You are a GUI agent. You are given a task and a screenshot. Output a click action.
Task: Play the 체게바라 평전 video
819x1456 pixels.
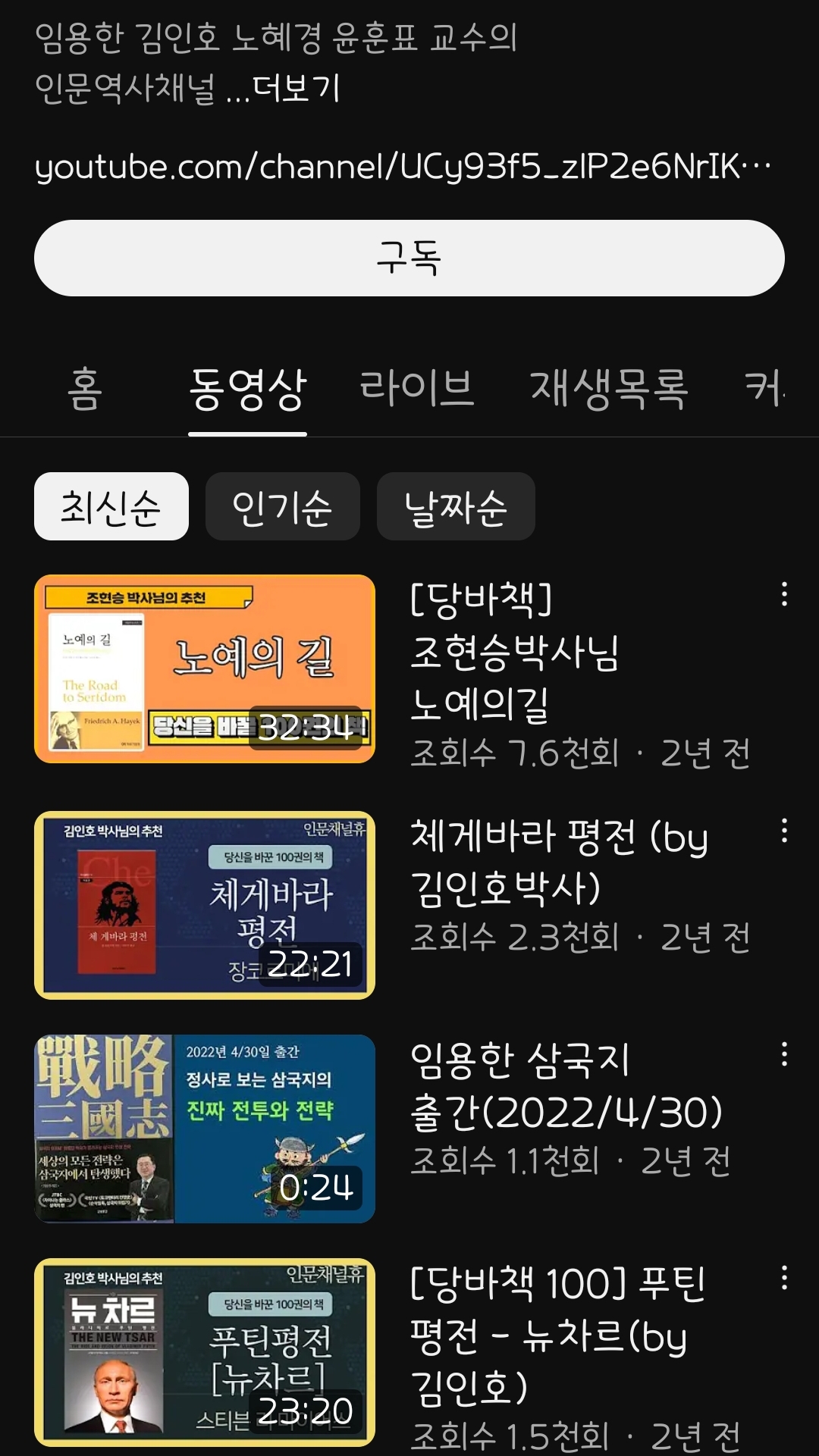click(x=205, y=905)
